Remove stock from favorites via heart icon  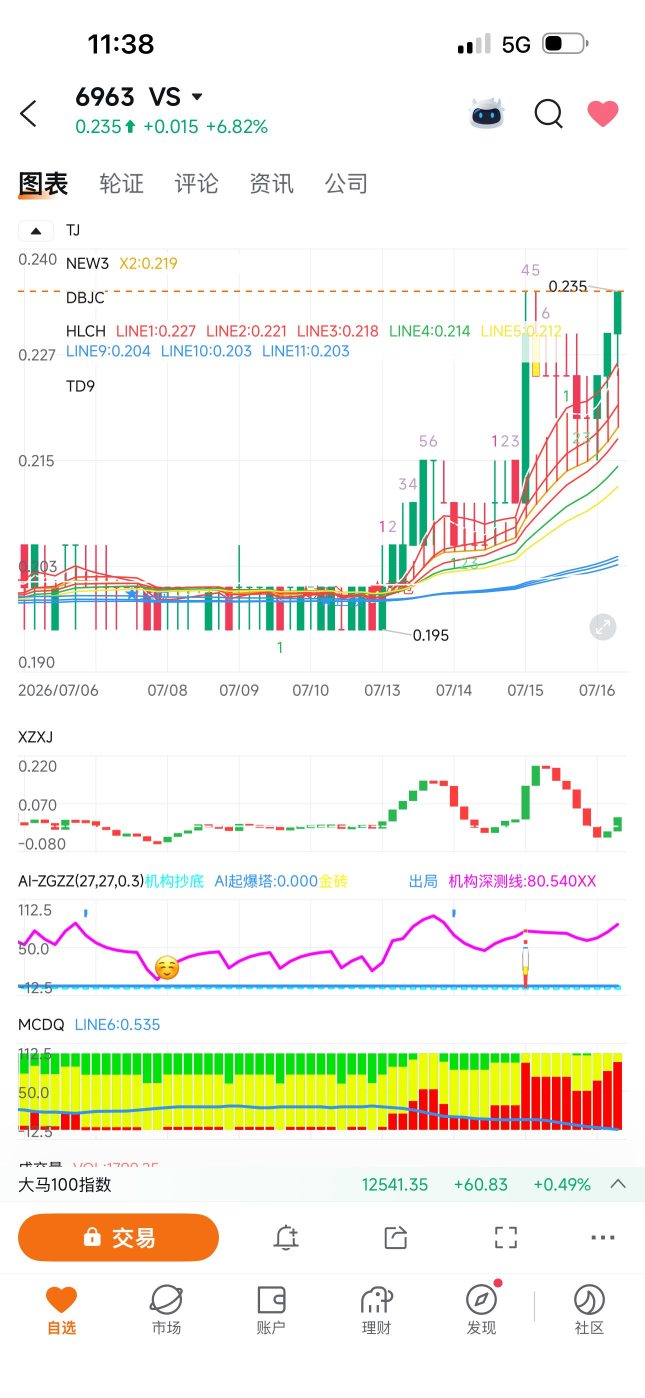[x=602, y=114]
